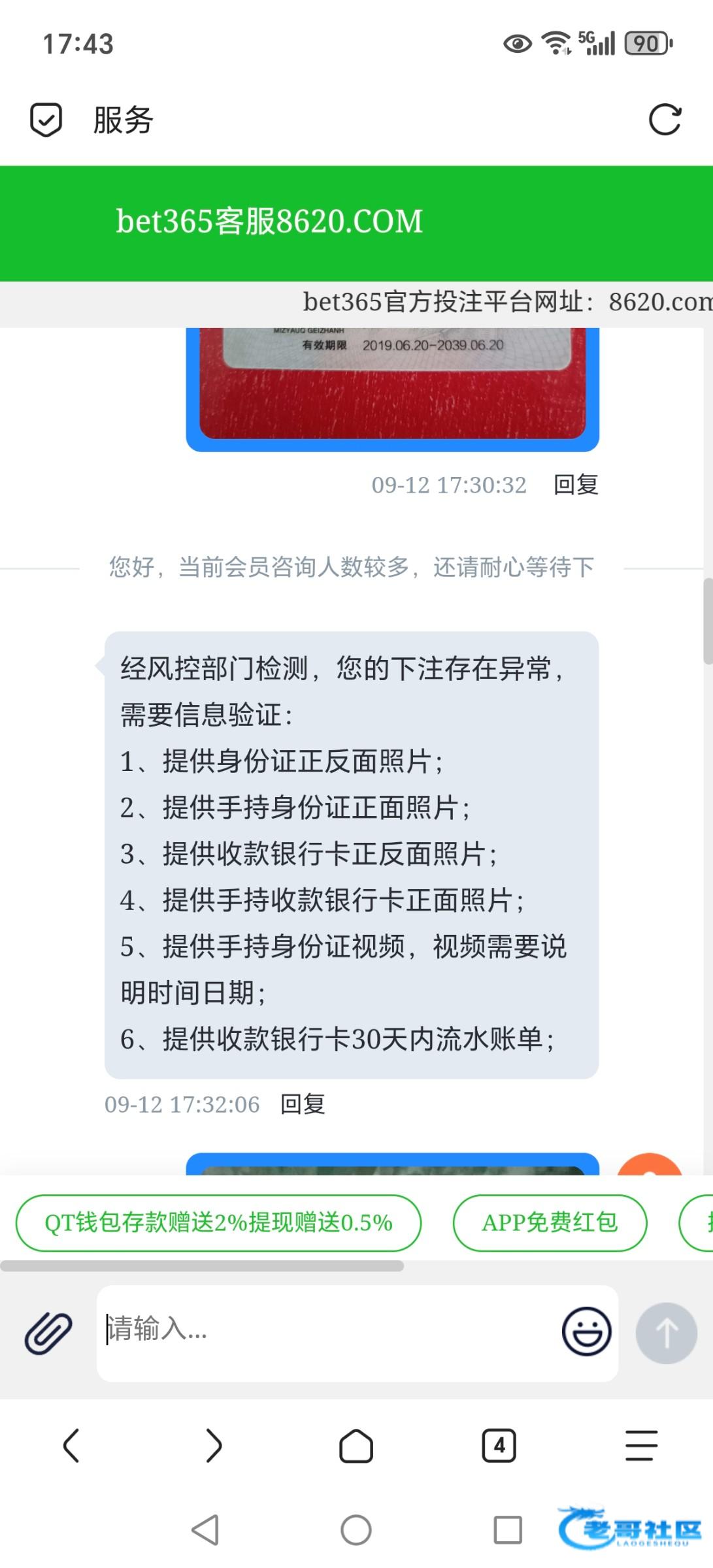The image size is (713, 1568).
Task: Open the emoji picker
Action: click(586, 1331)
